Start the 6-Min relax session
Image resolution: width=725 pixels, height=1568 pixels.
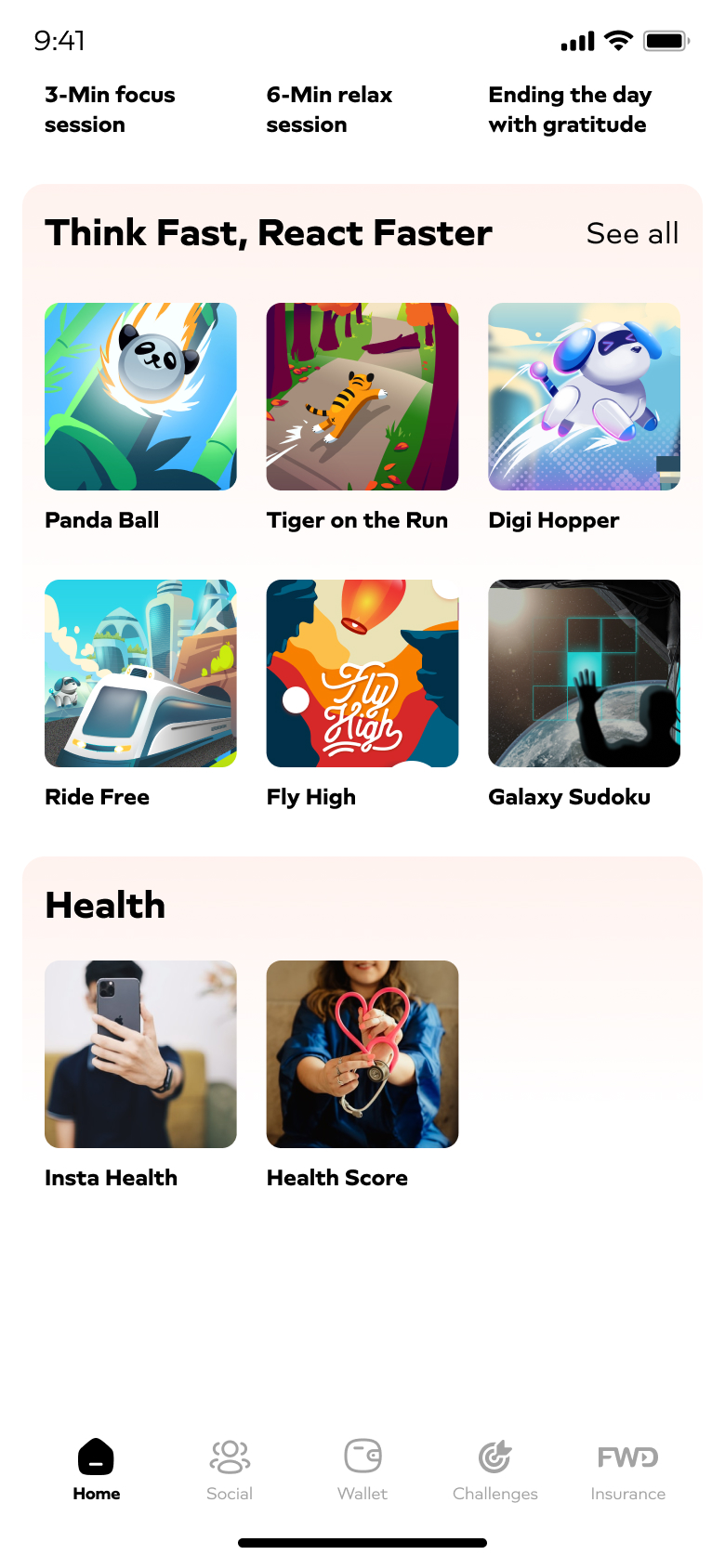329,110
